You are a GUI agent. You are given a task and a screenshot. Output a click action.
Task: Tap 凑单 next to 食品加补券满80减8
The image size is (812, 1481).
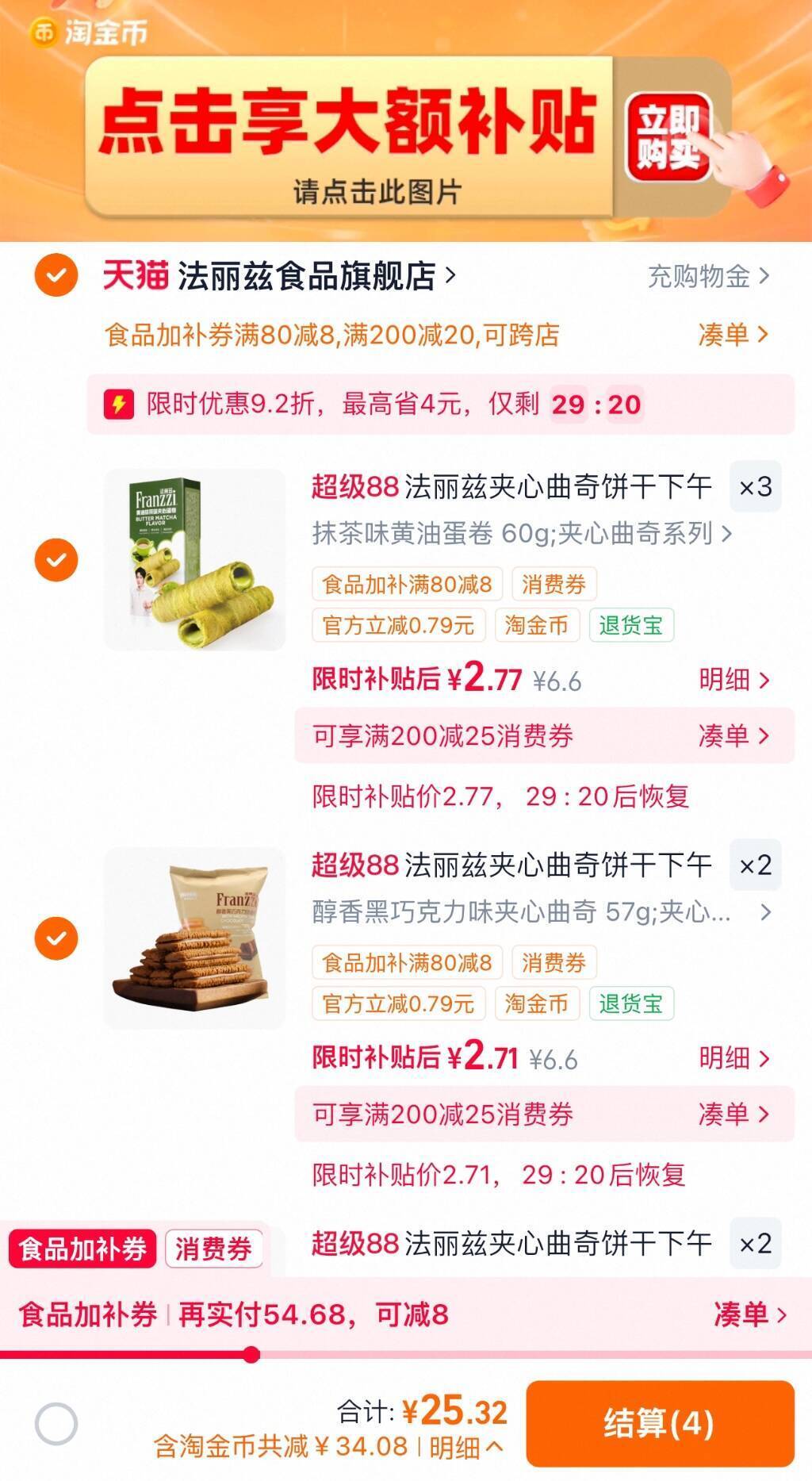point(733,335)
